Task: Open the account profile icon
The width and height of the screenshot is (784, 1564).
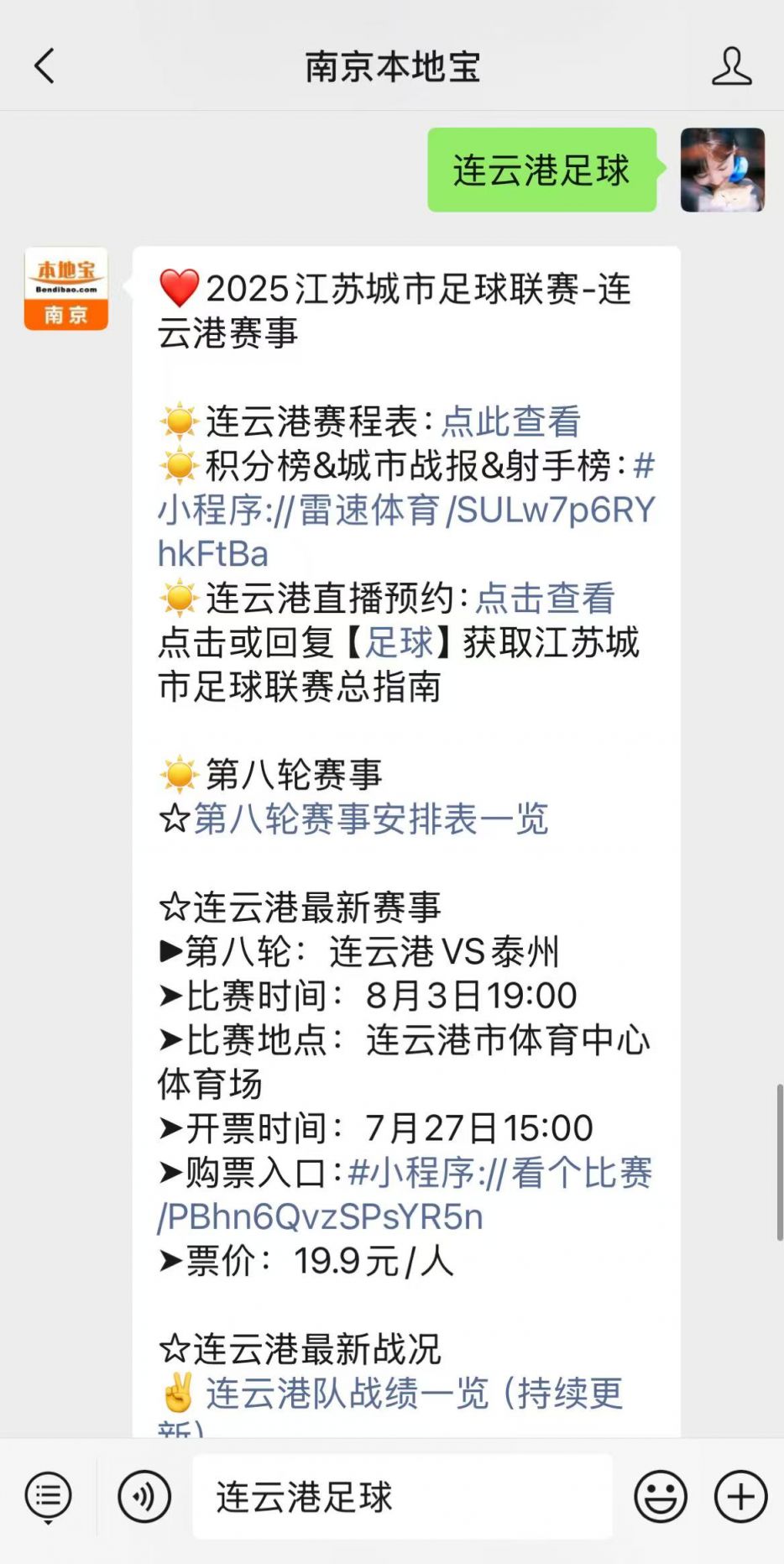Action: 731,66
